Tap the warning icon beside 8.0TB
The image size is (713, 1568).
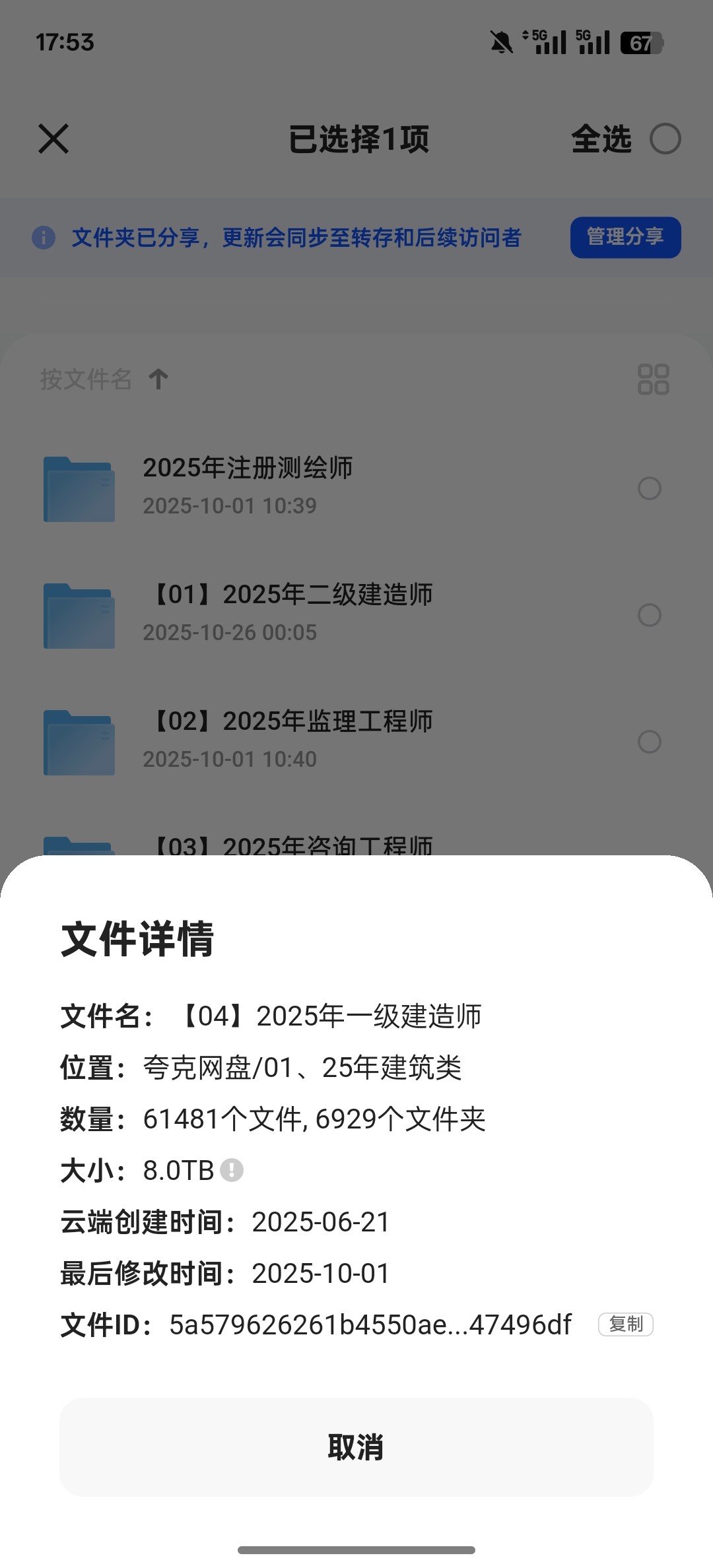[232, 1170]
